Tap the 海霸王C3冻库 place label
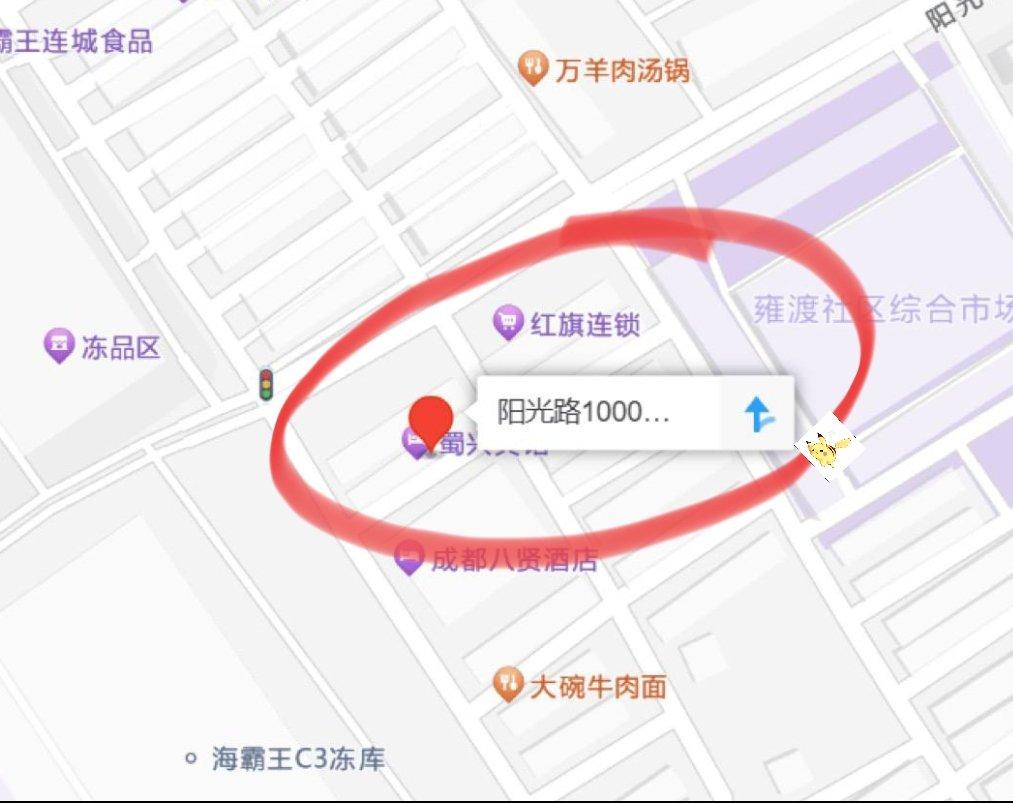Screen dimensions: 1013x803 pos(297,759)
